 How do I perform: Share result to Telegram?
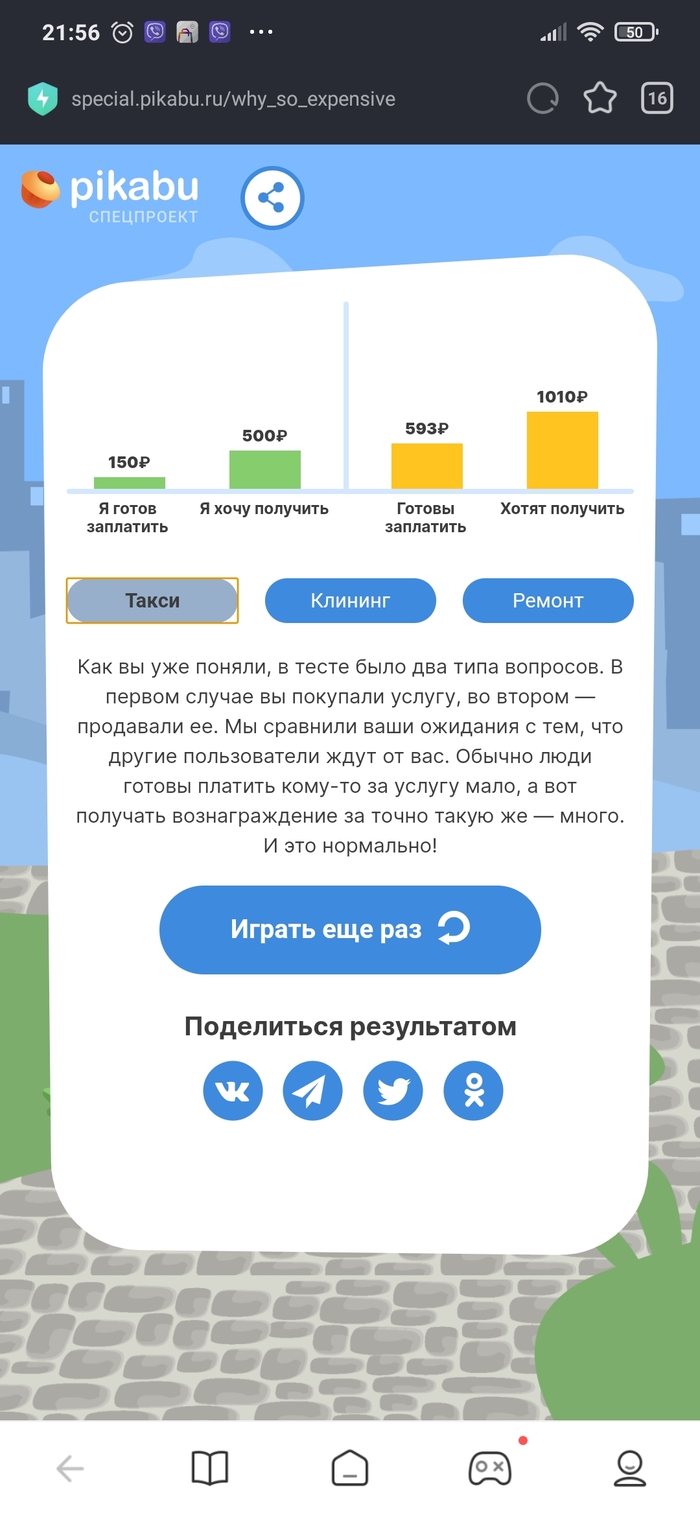[x=313, y=1091]
